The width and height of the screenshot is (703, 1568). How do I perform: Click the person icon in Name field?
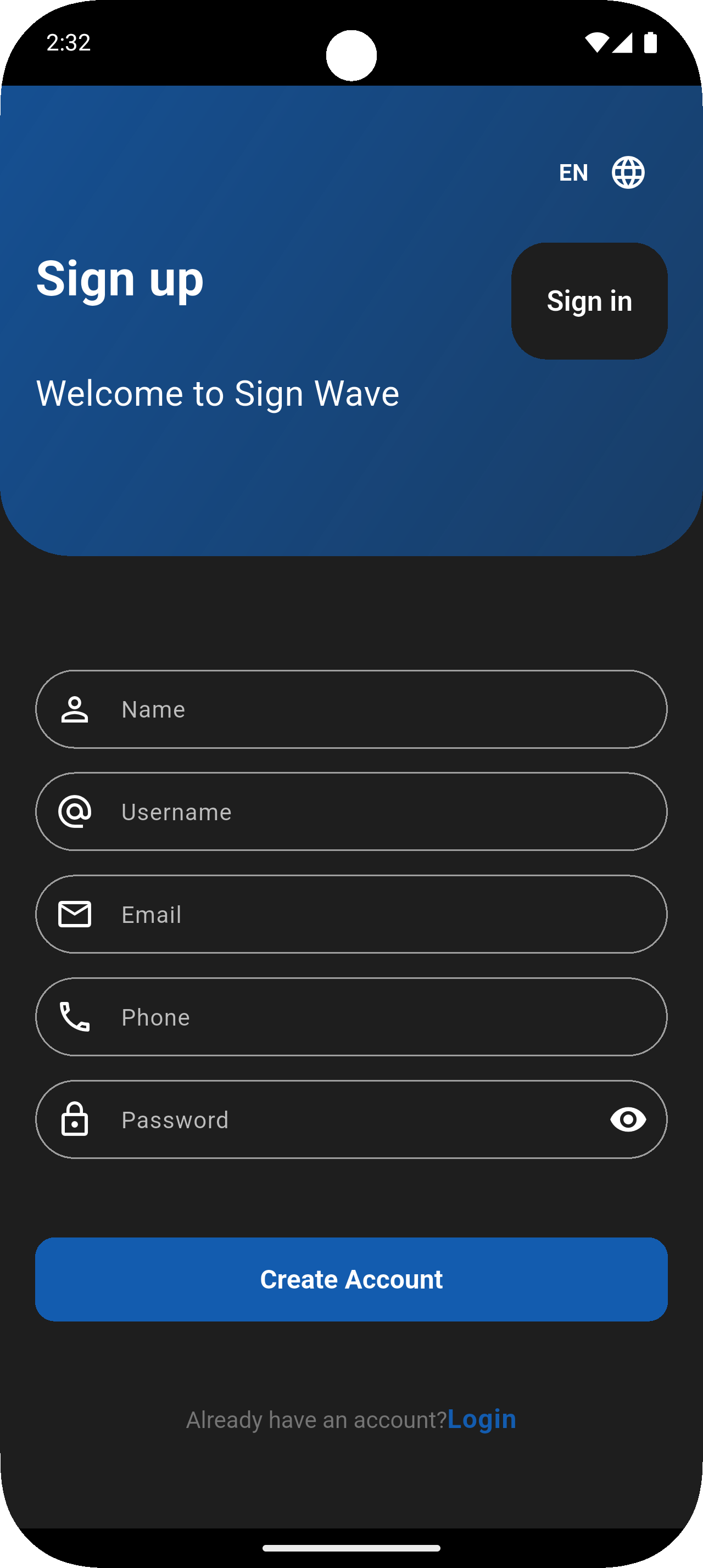coord(74,709)
